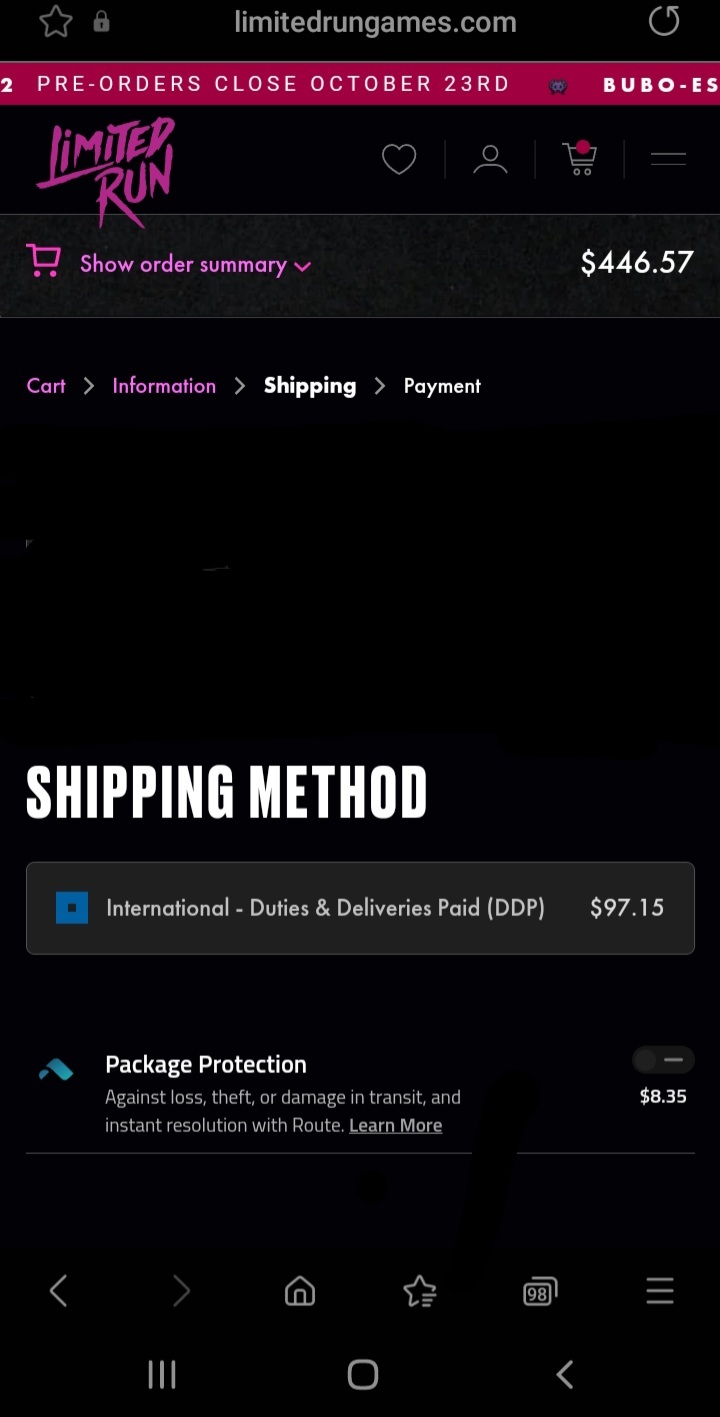
Task: Open the shopping cart icon
Action: point(580,158)
